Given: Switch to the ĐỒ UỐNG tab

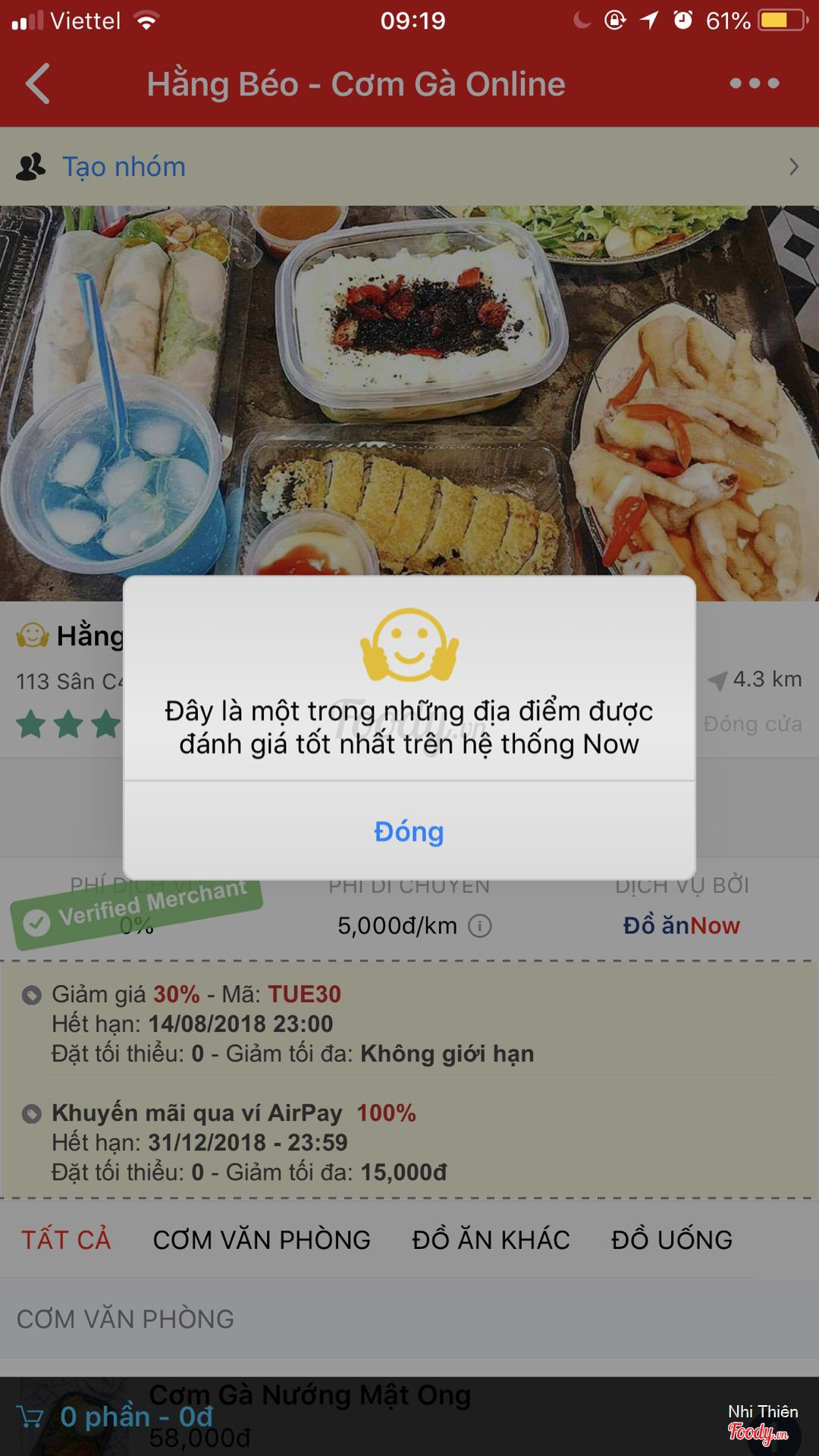Looking at the screenshot, I should 671,1240.
